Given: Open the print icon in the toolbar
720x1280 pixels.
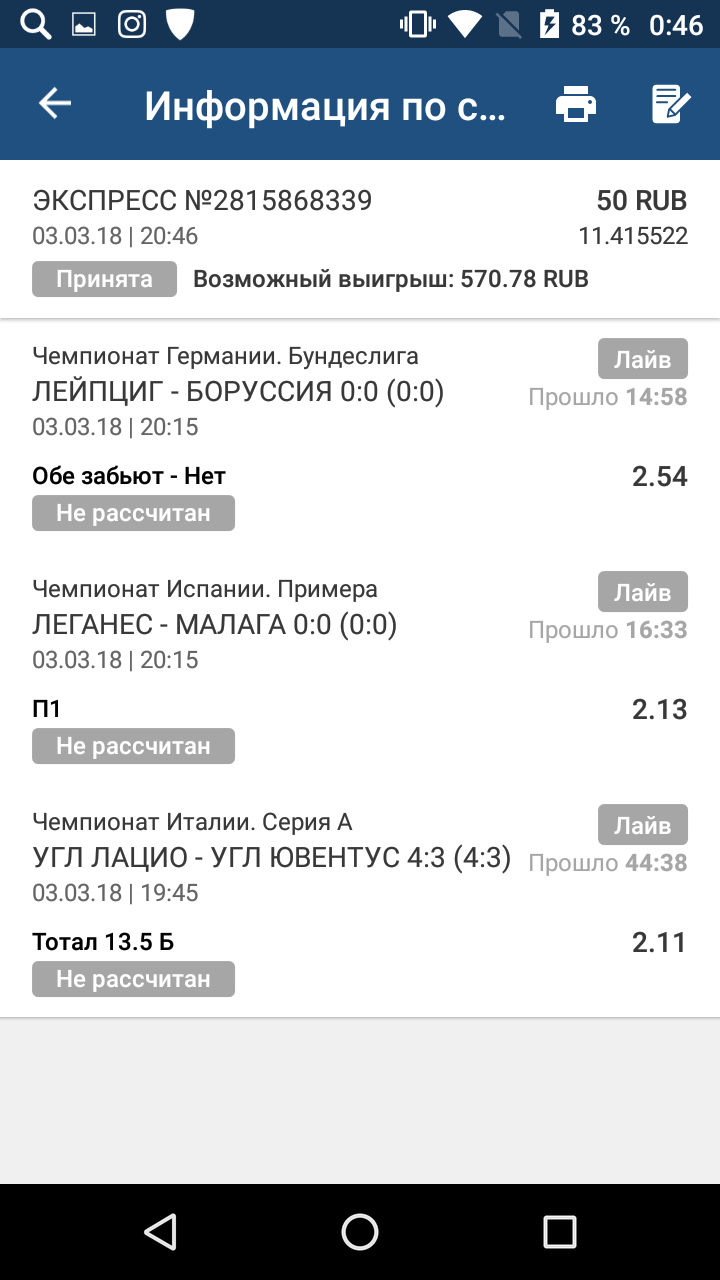Looking at the screenshot, I should pyautogui.click(x=574, y=104).
